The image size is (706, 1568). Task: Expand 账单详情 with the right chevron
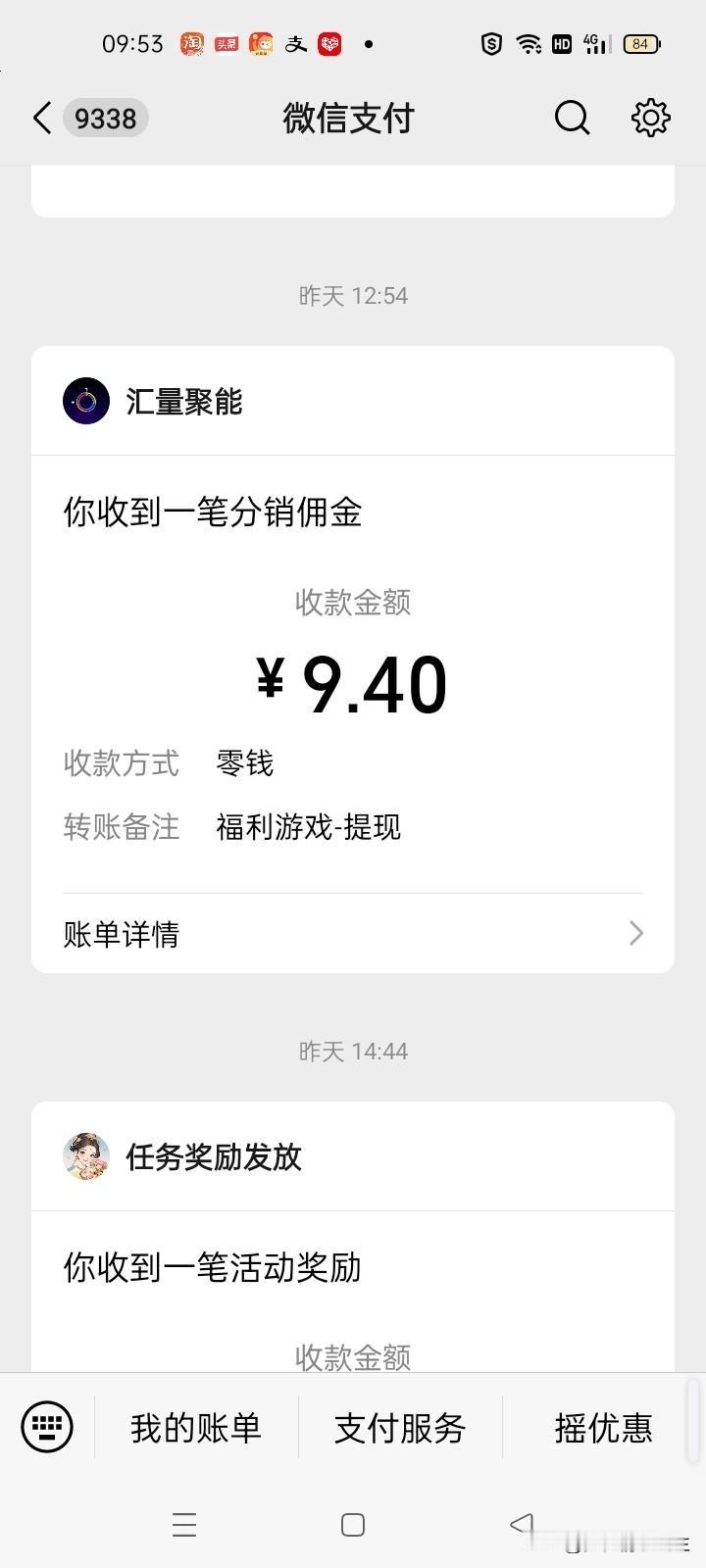(635, 933)
